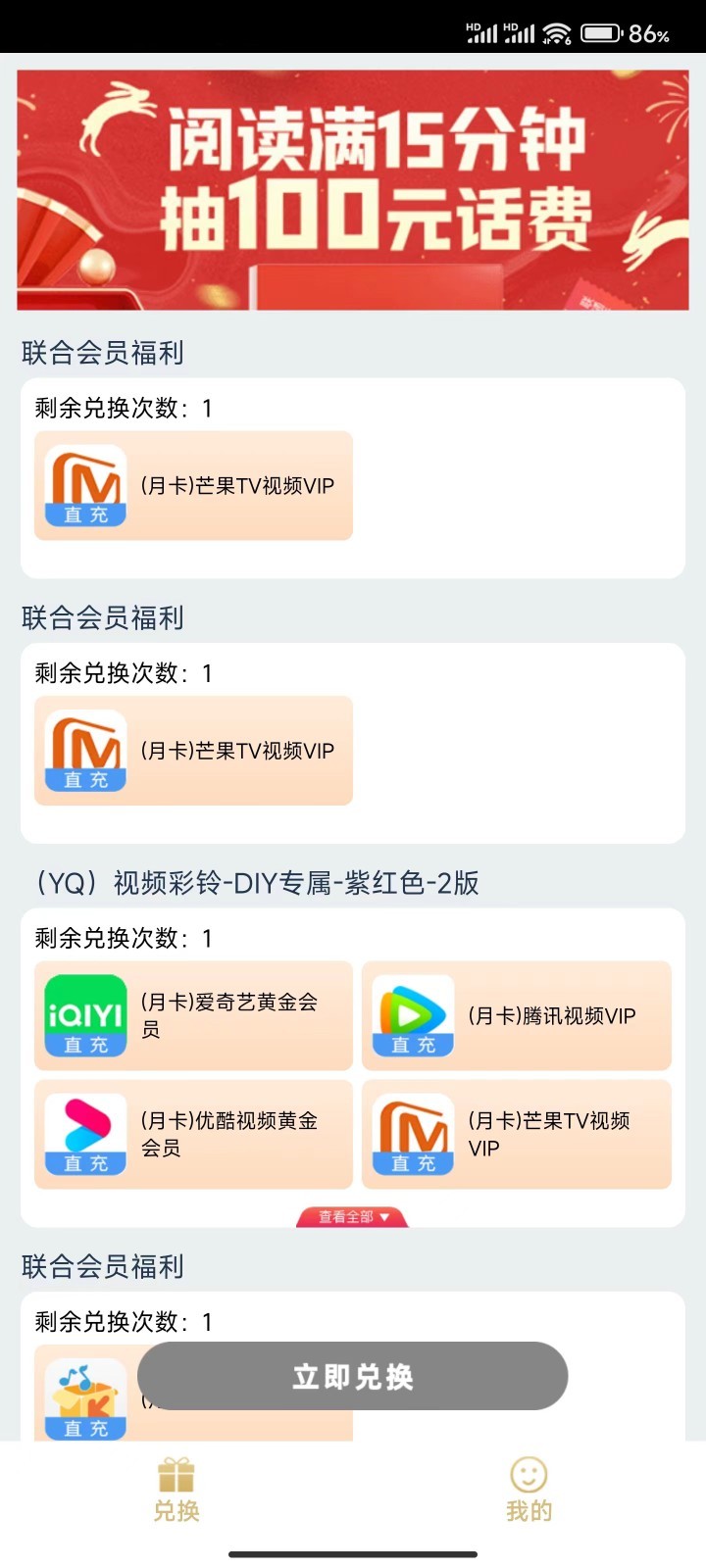The width and height of the screenshot is (706, 1568).
Task: Click the second Mango TV direct-charge icon
Action: coord(83,752)
